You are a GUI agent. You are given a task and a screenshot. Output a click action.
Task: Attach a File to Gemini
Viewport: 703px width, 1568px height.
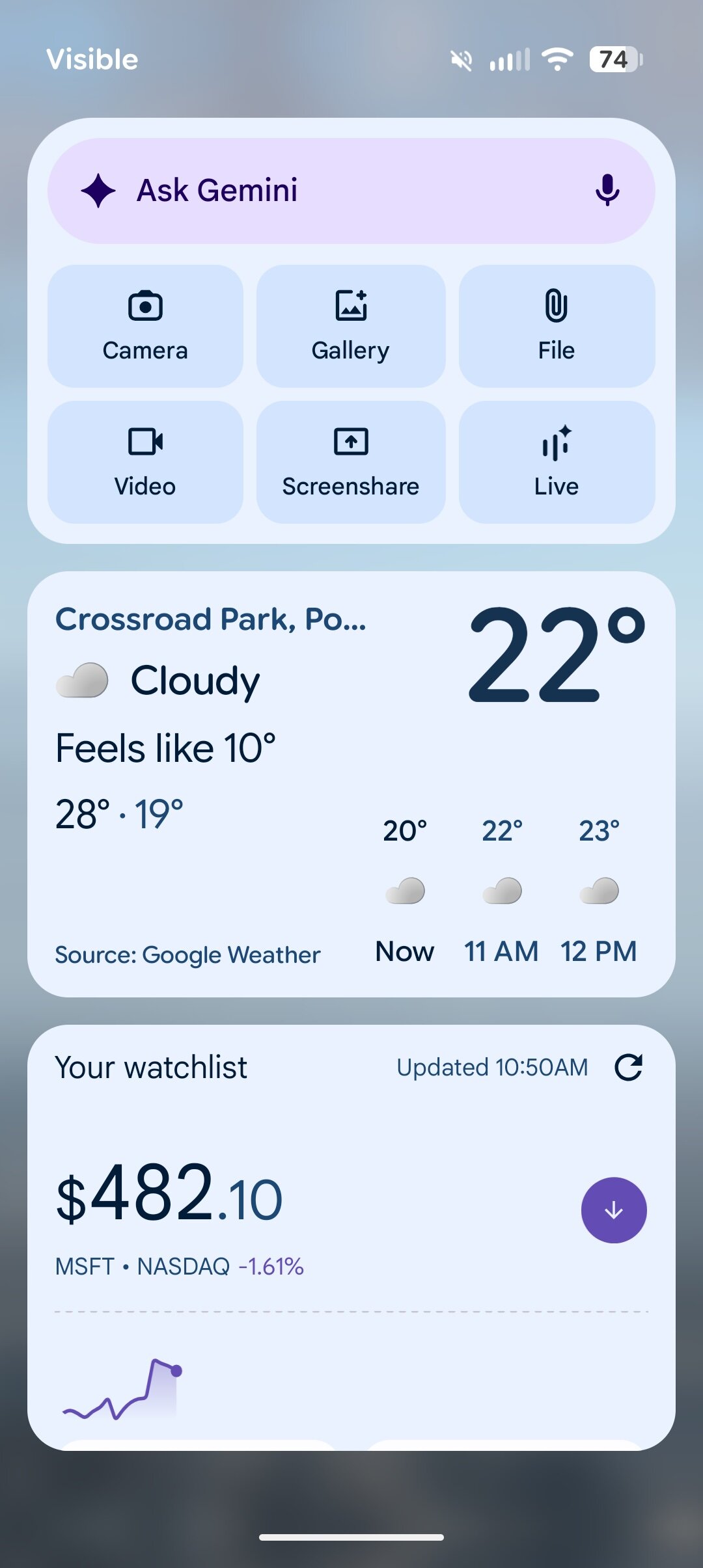(557, 326)
